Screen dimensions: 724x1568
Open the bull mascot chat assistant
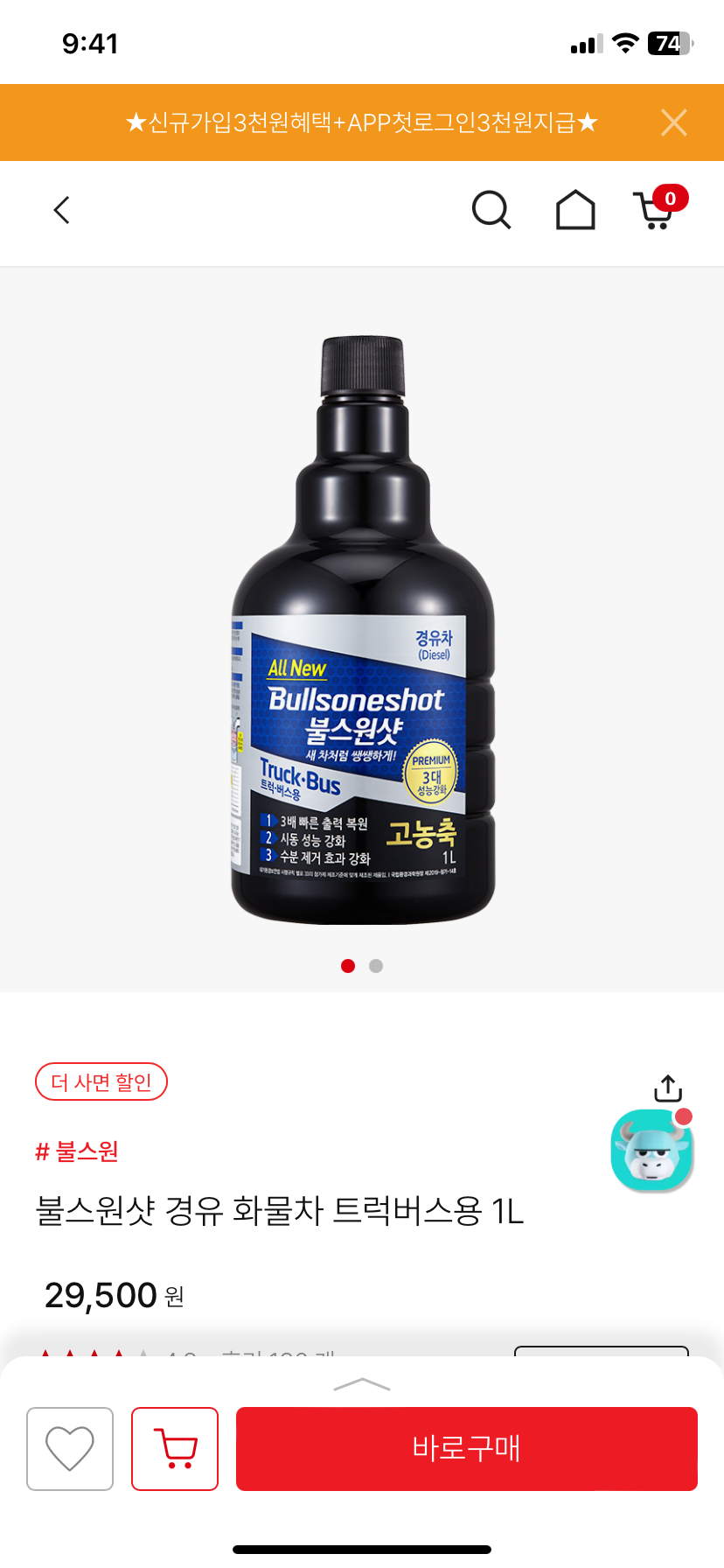pos(652,1151)
